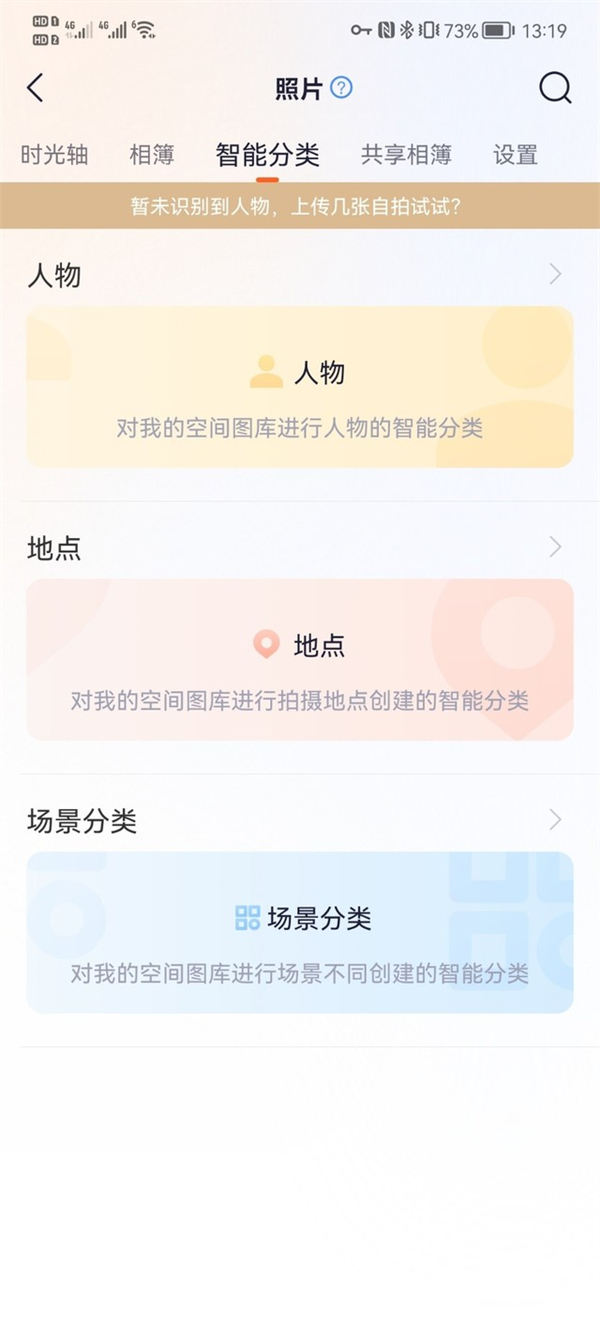The image size is (600, 1320).
Task: Open photo search magnifier
Action: 555,88
